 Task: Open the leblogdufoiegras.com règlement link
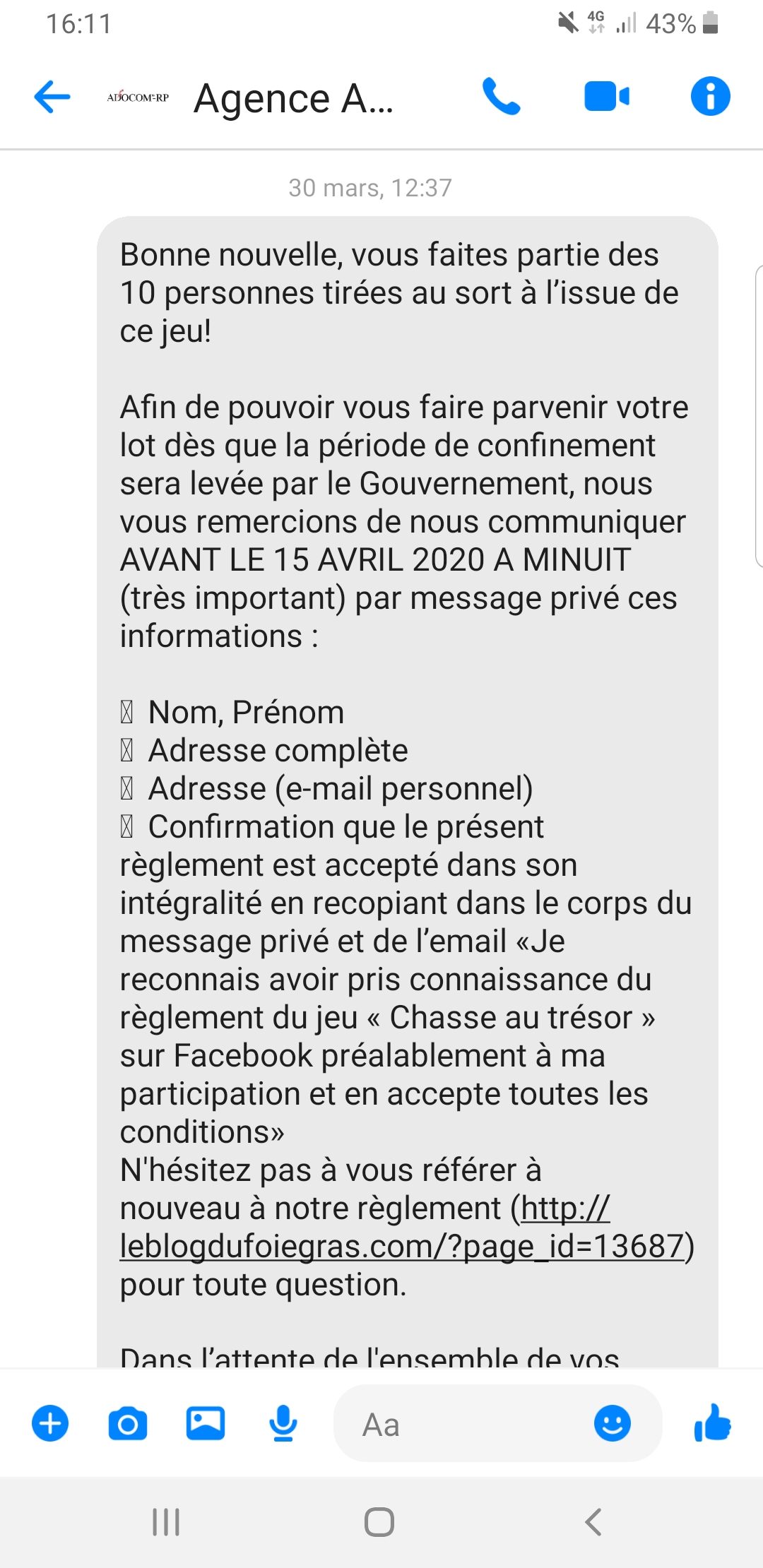(403, 1227)
